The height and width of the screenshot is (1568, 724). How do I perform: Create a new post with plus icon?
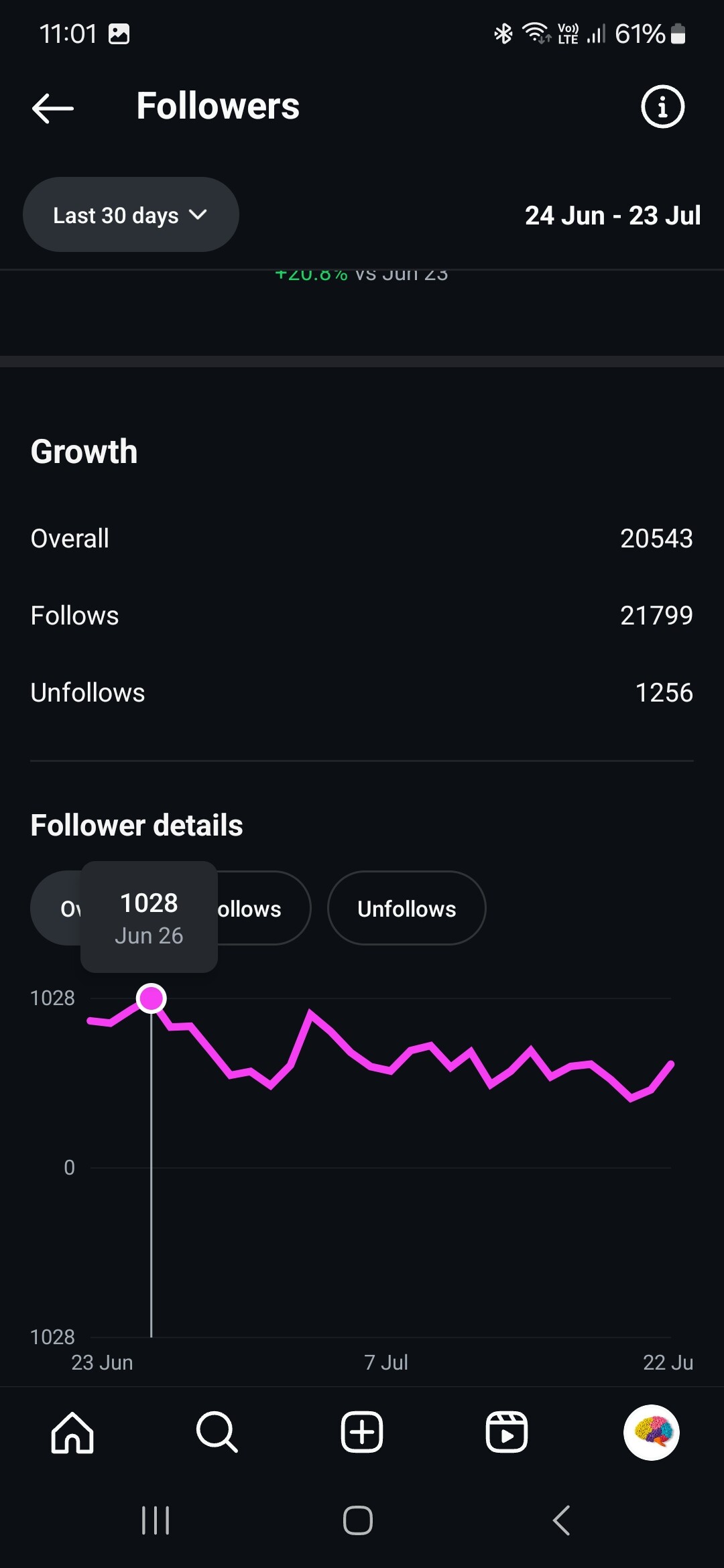click(x=362, y=1433)
